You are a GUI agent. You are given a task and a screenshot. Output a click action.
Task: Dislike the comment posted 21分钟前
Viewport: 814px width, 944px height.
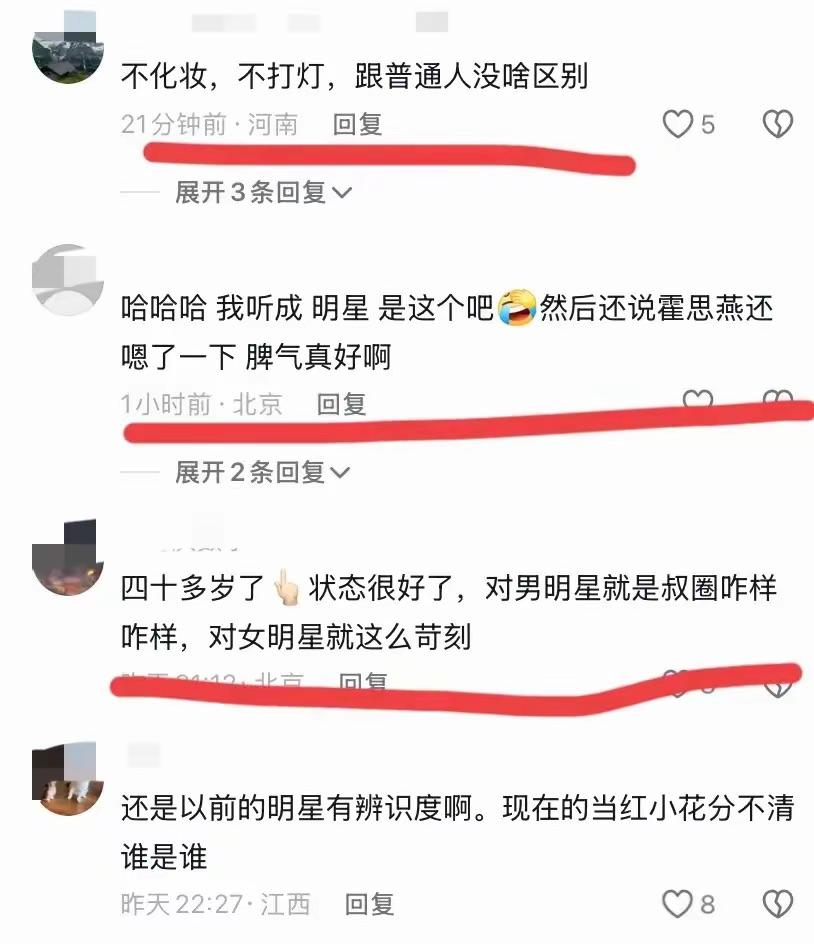click(x=778, y=125)
